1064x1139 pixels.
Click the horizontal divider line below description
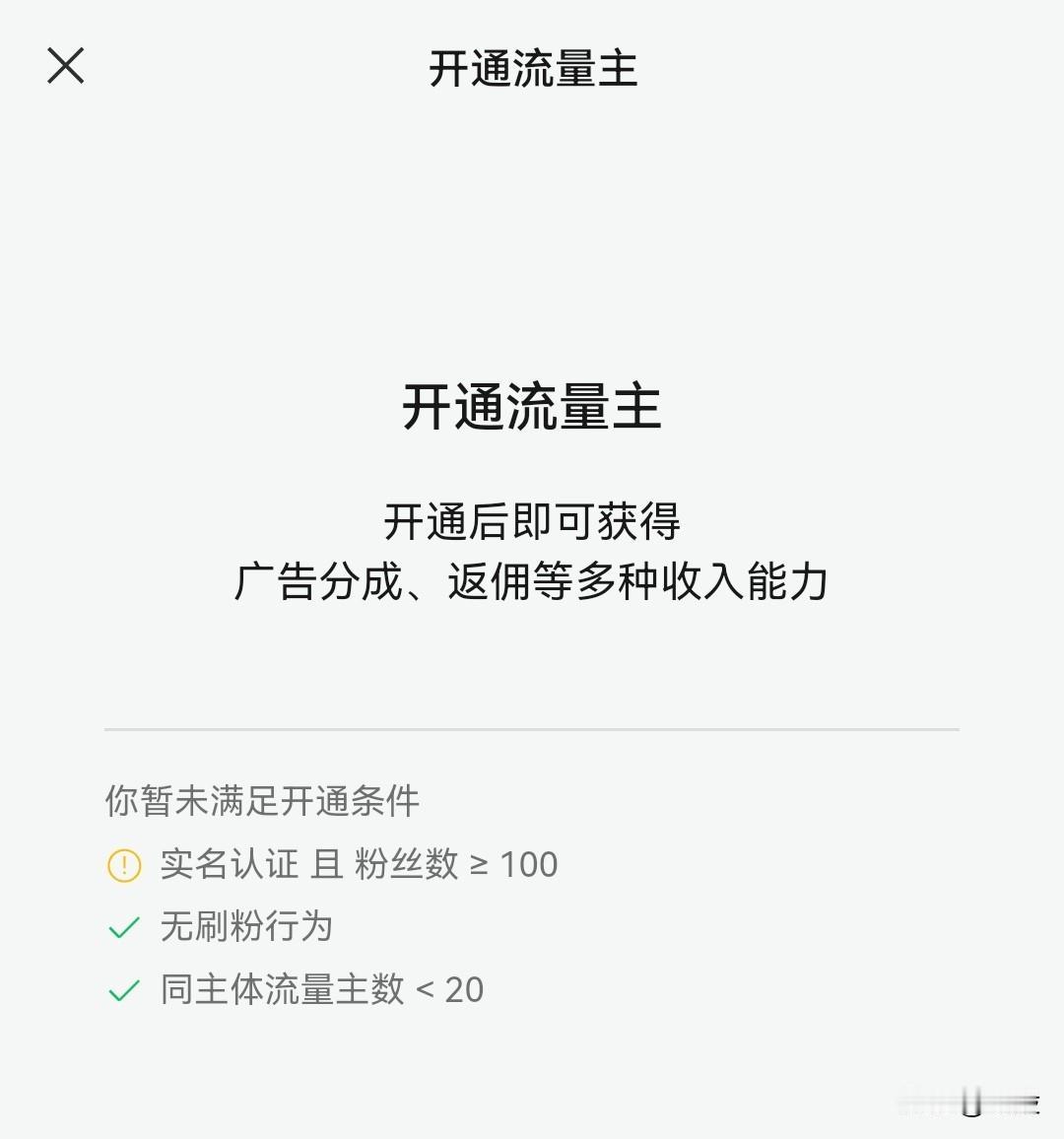[x=532, y=727]
